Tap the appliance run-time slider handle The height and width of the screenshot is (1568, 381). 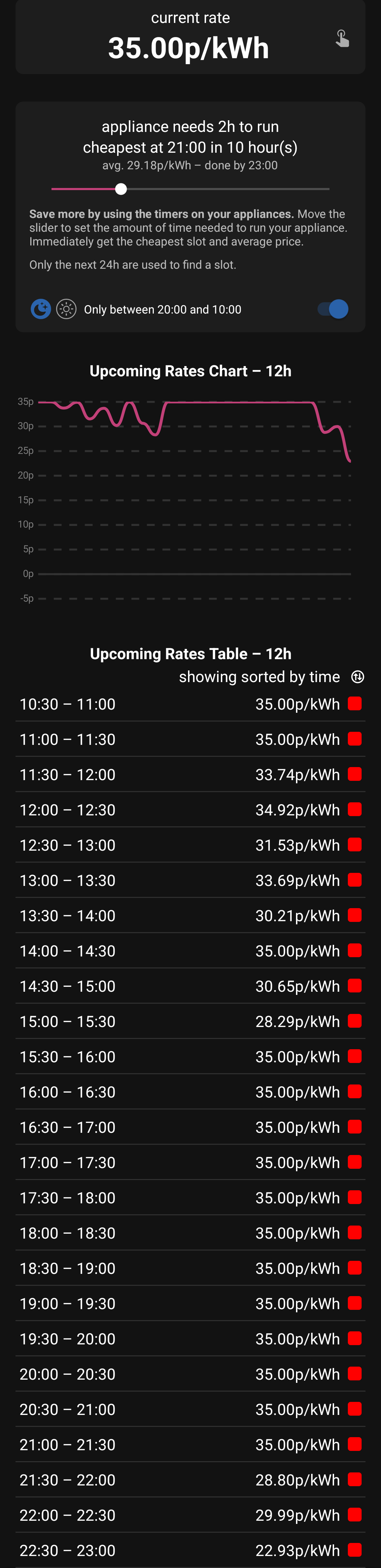click(x=121, y=189)
